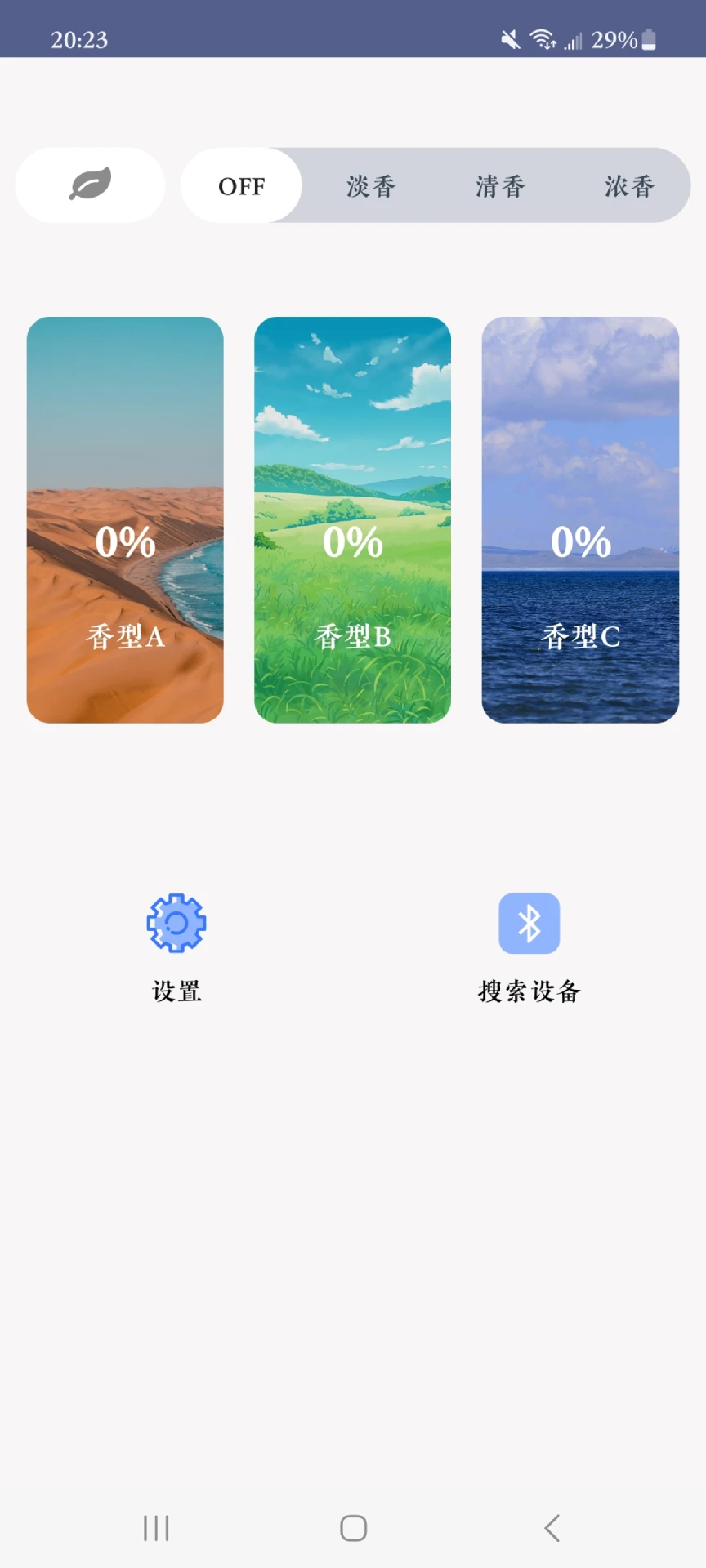Open the settings gear icon
Image resolution: width=706 pixels, height=1568 pixels.
[176, 923]
